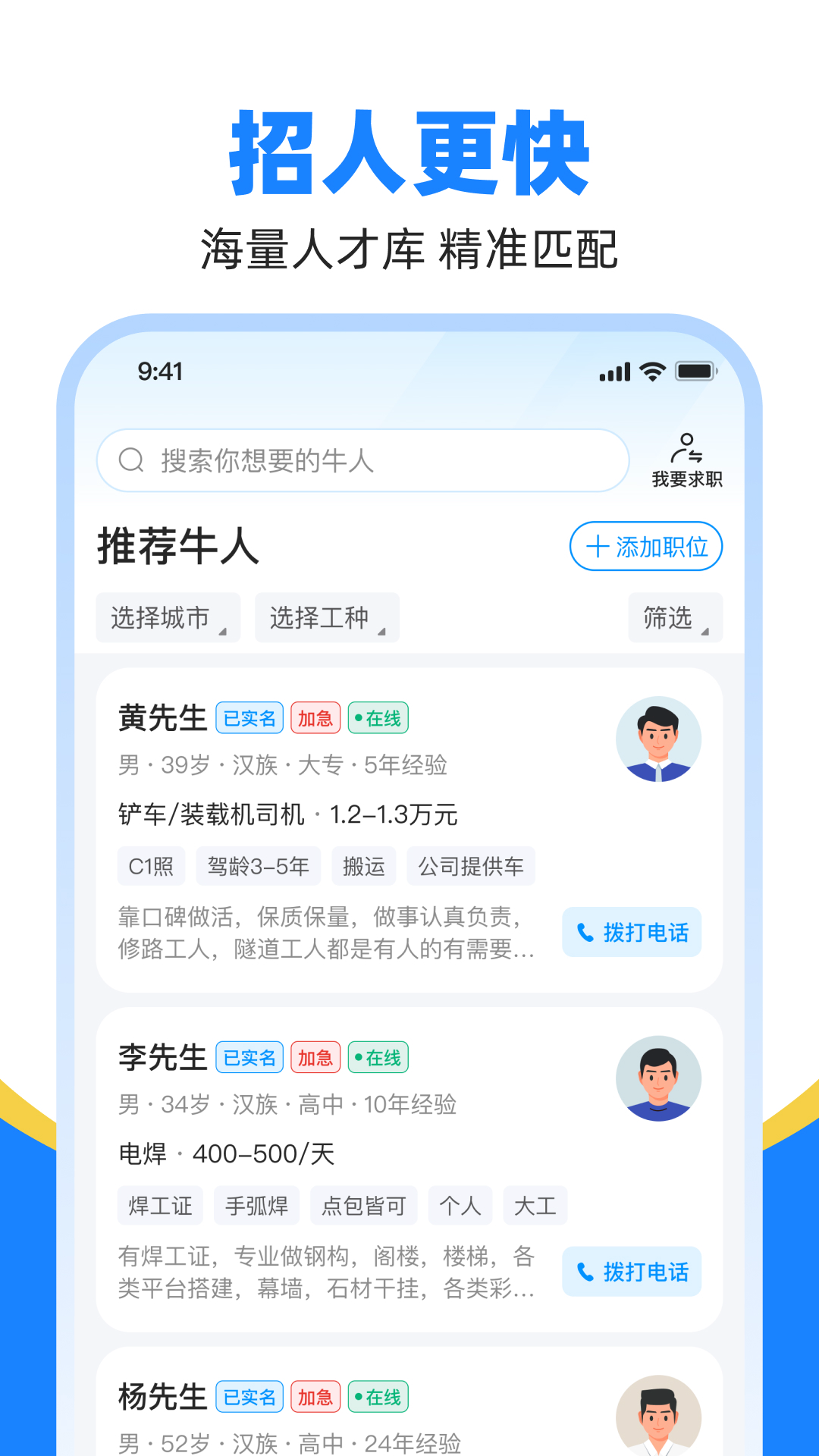Screen dimensions: 819x1456
Task: Click 拨打电话 on 黄先生's card
Action: click(632, 932)
